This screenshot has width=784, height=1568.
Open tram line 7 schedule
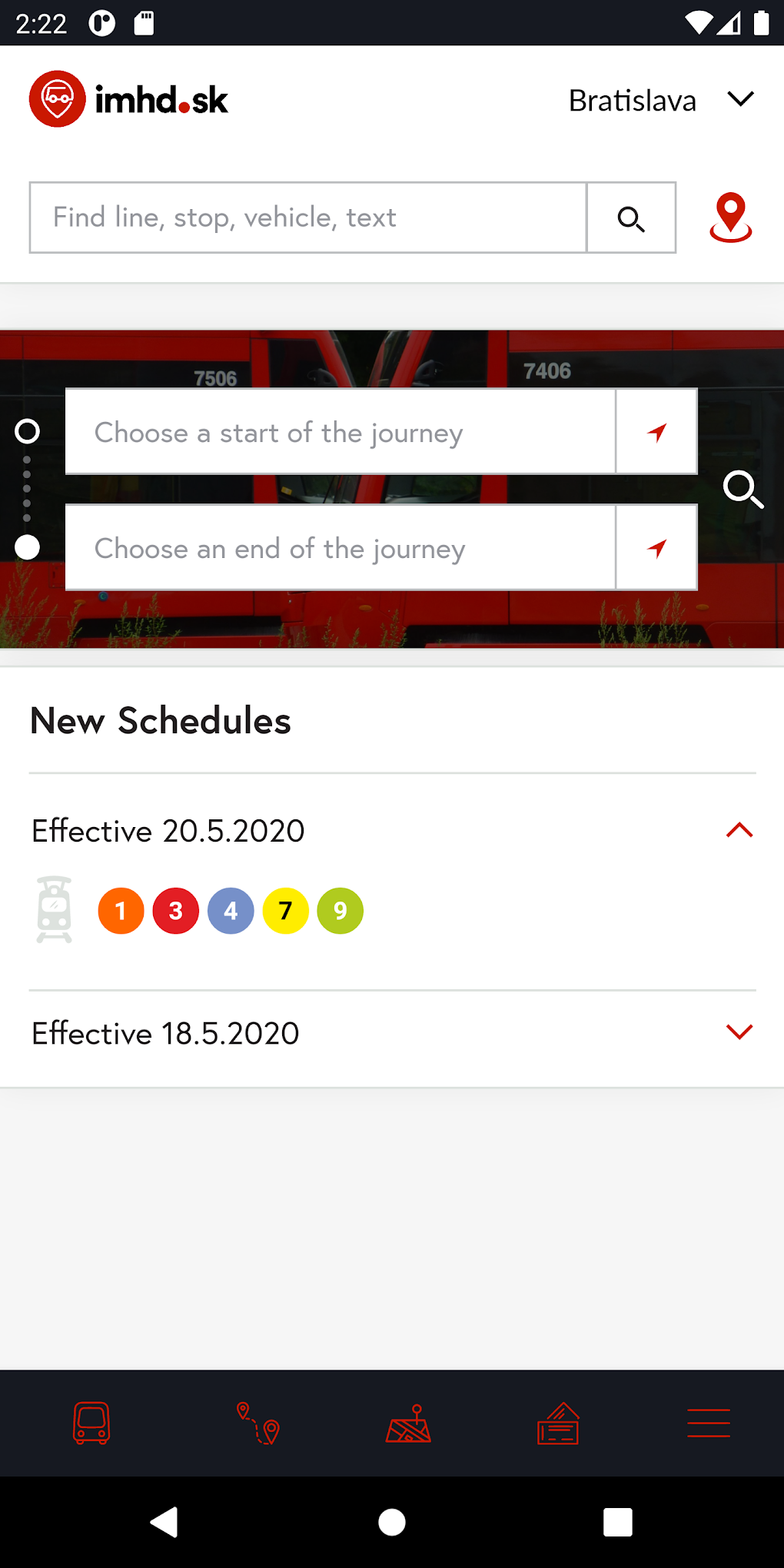click(286, 911)
